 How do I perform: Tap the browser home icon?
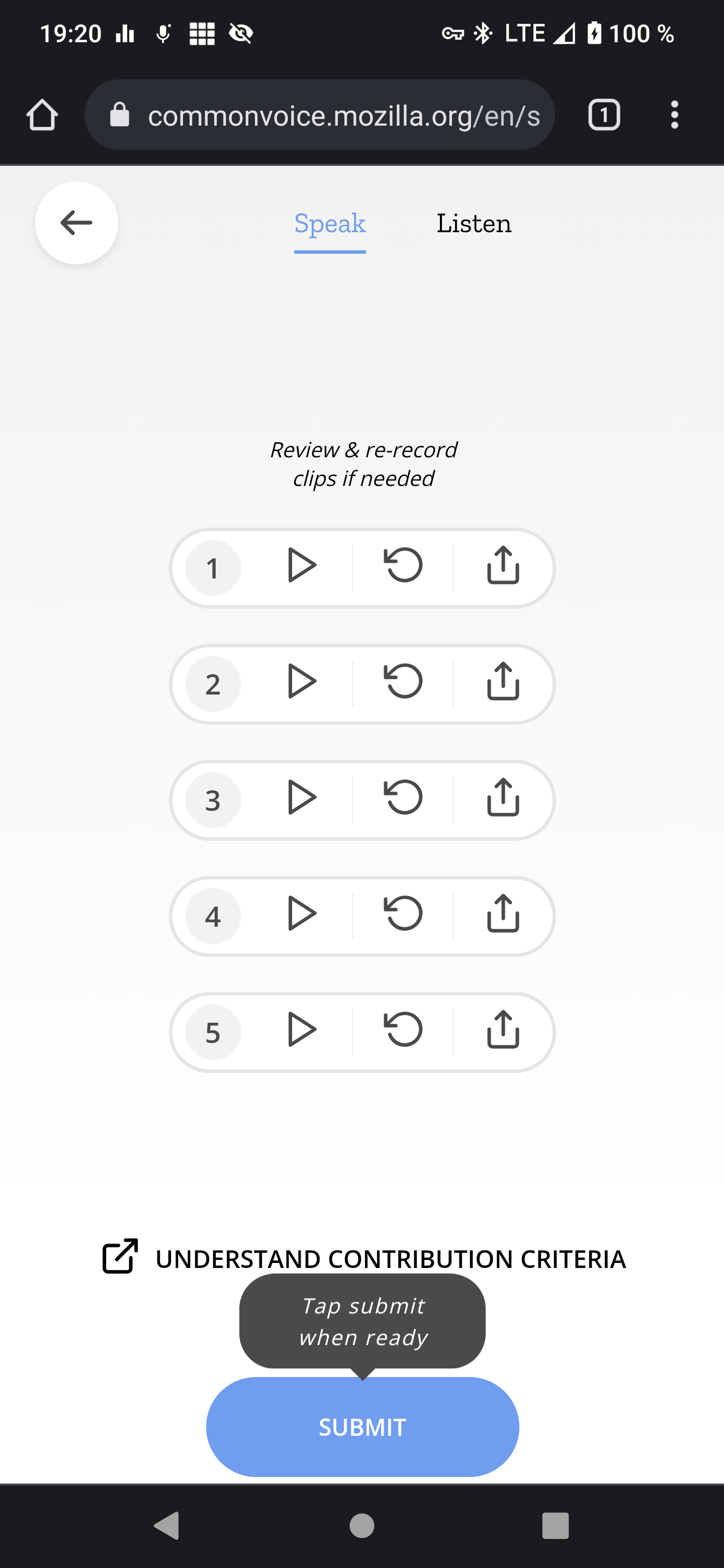pyautogui.click(x=41, y=115)
